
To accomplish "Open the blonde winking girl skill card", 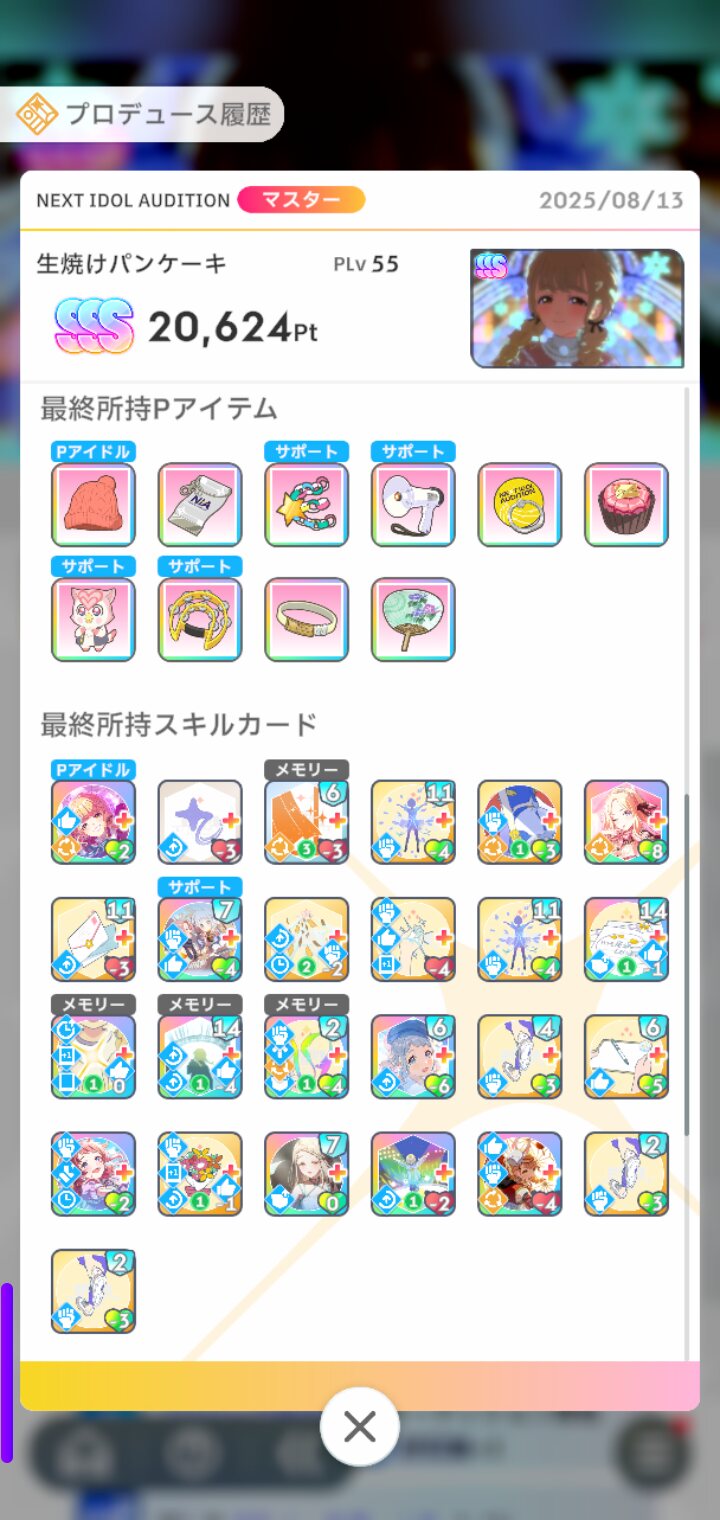I will pos(626,822).
